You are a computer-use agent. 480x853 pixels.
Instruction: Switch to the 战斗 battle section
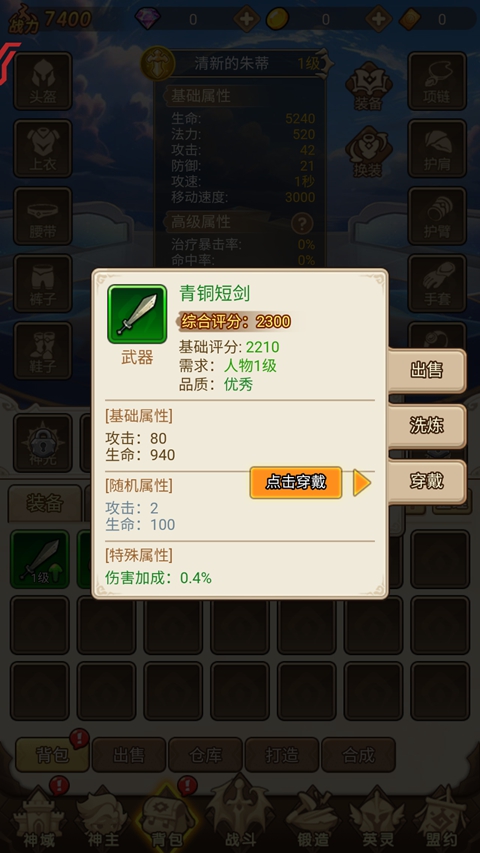[240, 816]
